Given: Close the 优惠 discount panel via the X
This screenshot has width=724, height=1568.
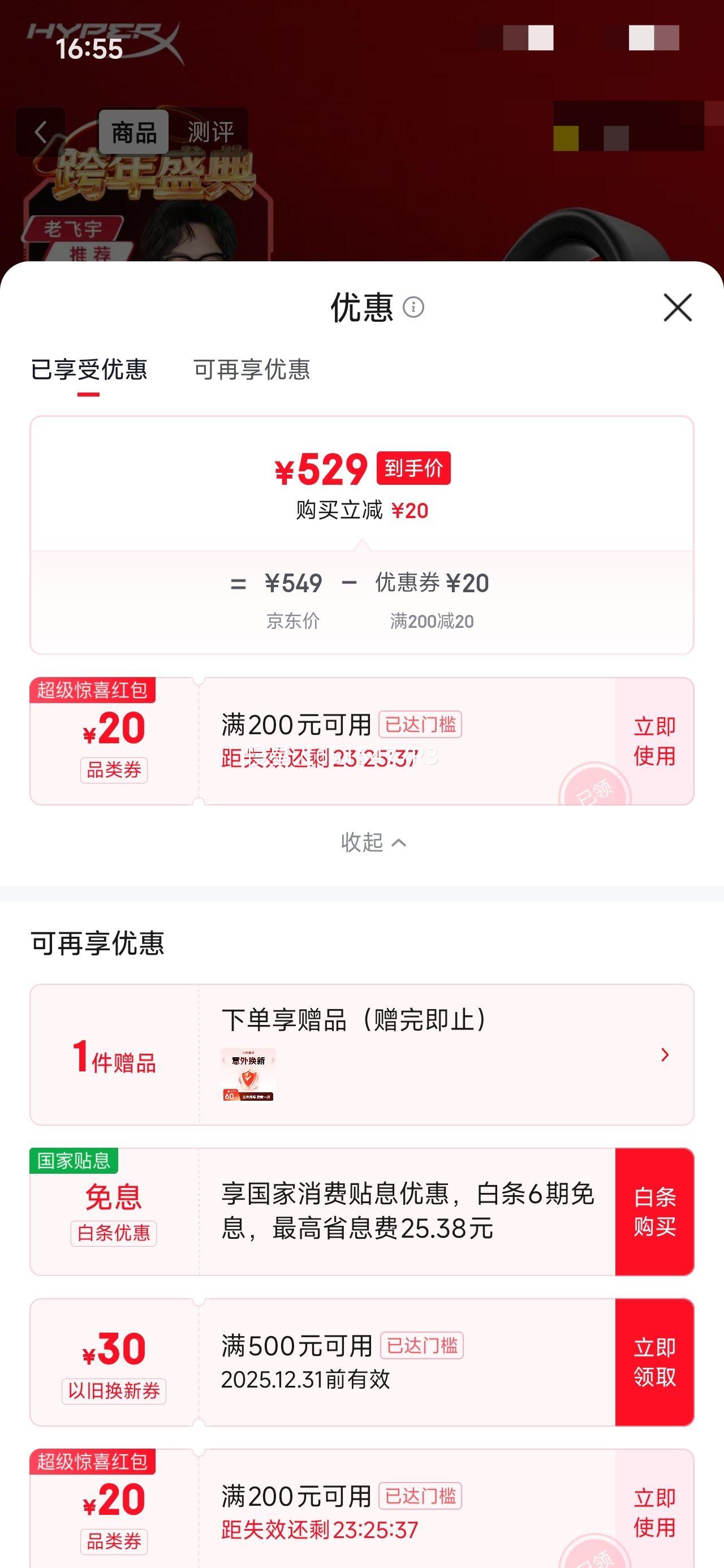Looking at the screenshot, I should pyautogui.click(x=678, y=308).
